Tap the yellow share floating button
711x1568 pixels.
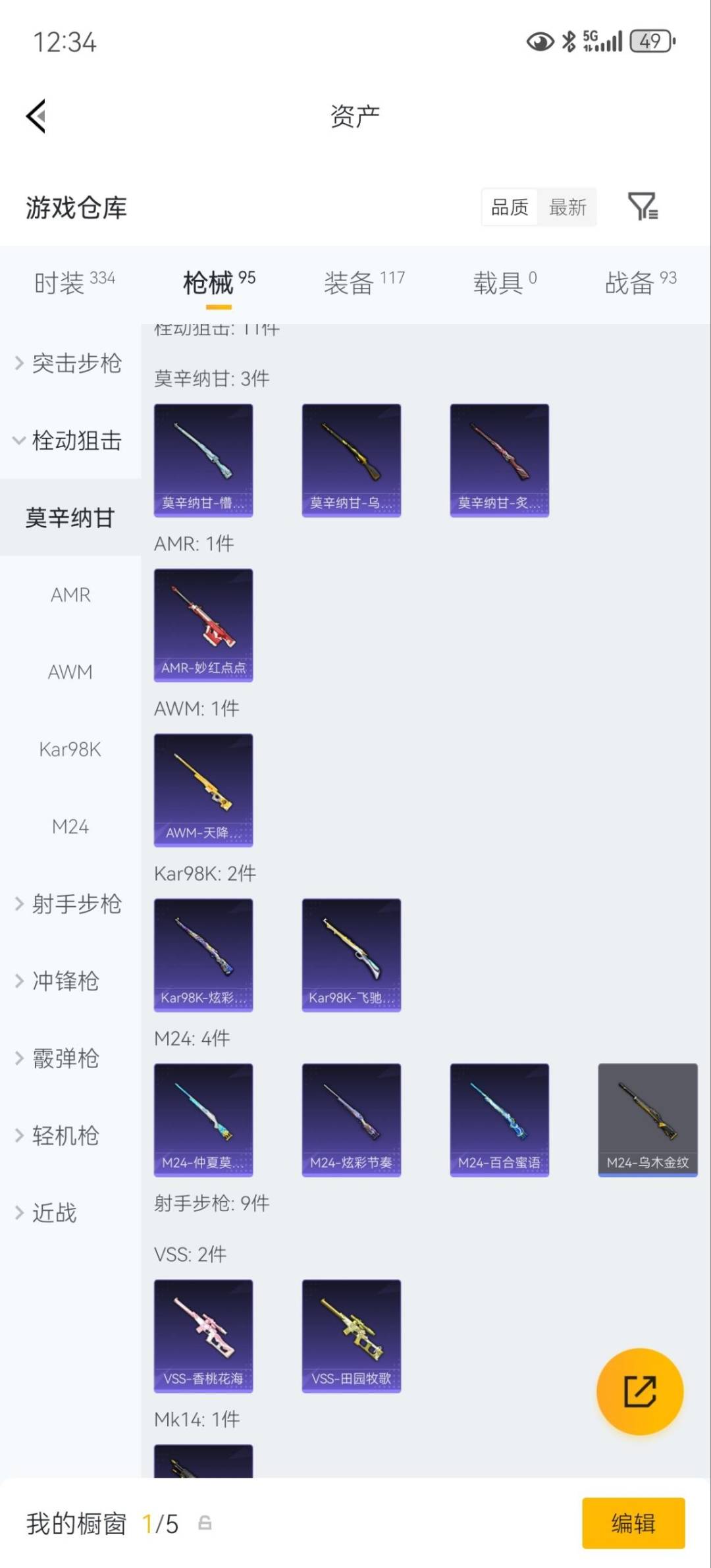(x=640, y=1392)
